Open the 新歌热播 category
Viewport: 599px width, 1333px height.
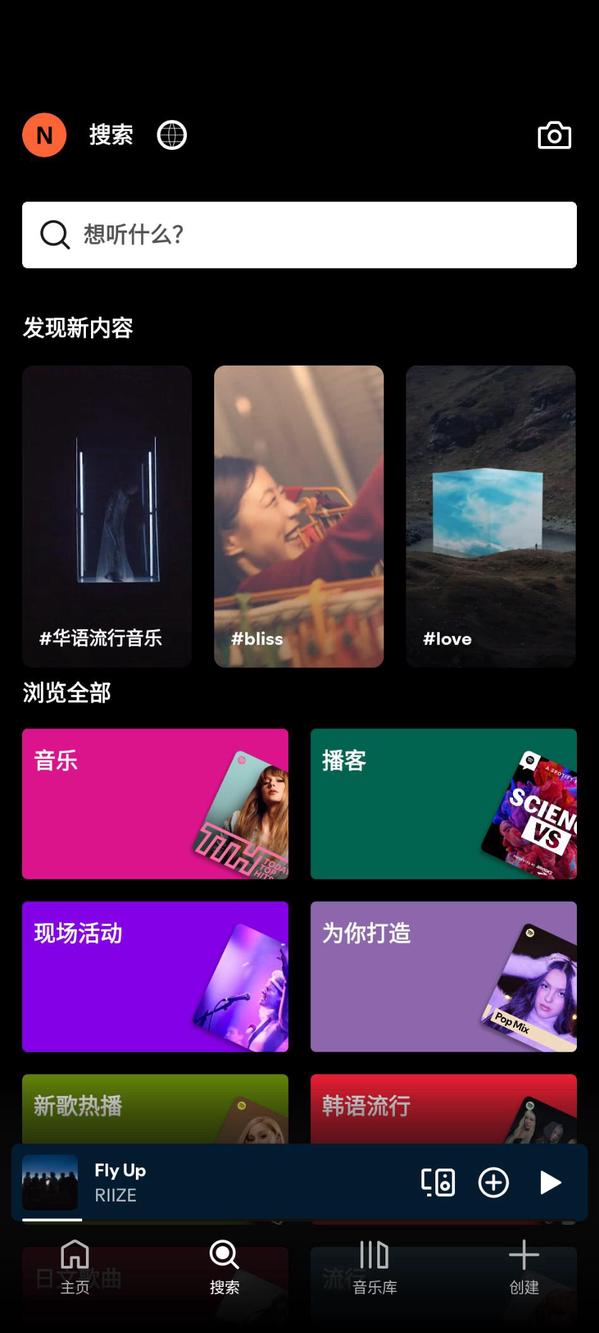coord(155,1109)
